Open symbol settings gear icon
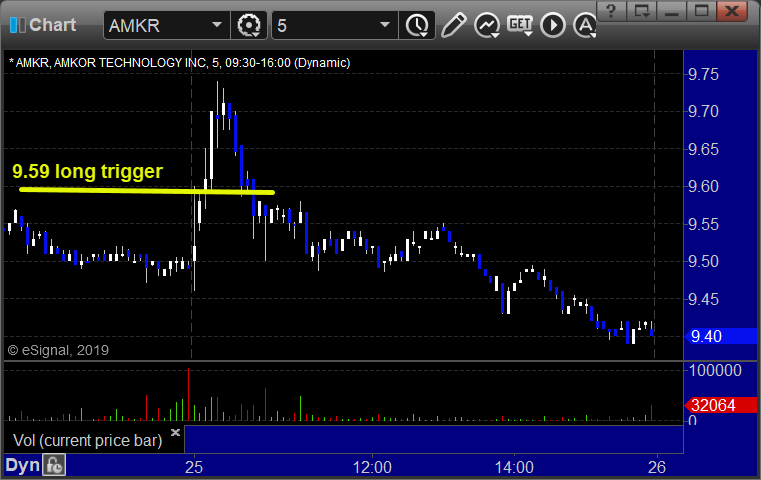761x480 pixels. [x=249, y=24]
